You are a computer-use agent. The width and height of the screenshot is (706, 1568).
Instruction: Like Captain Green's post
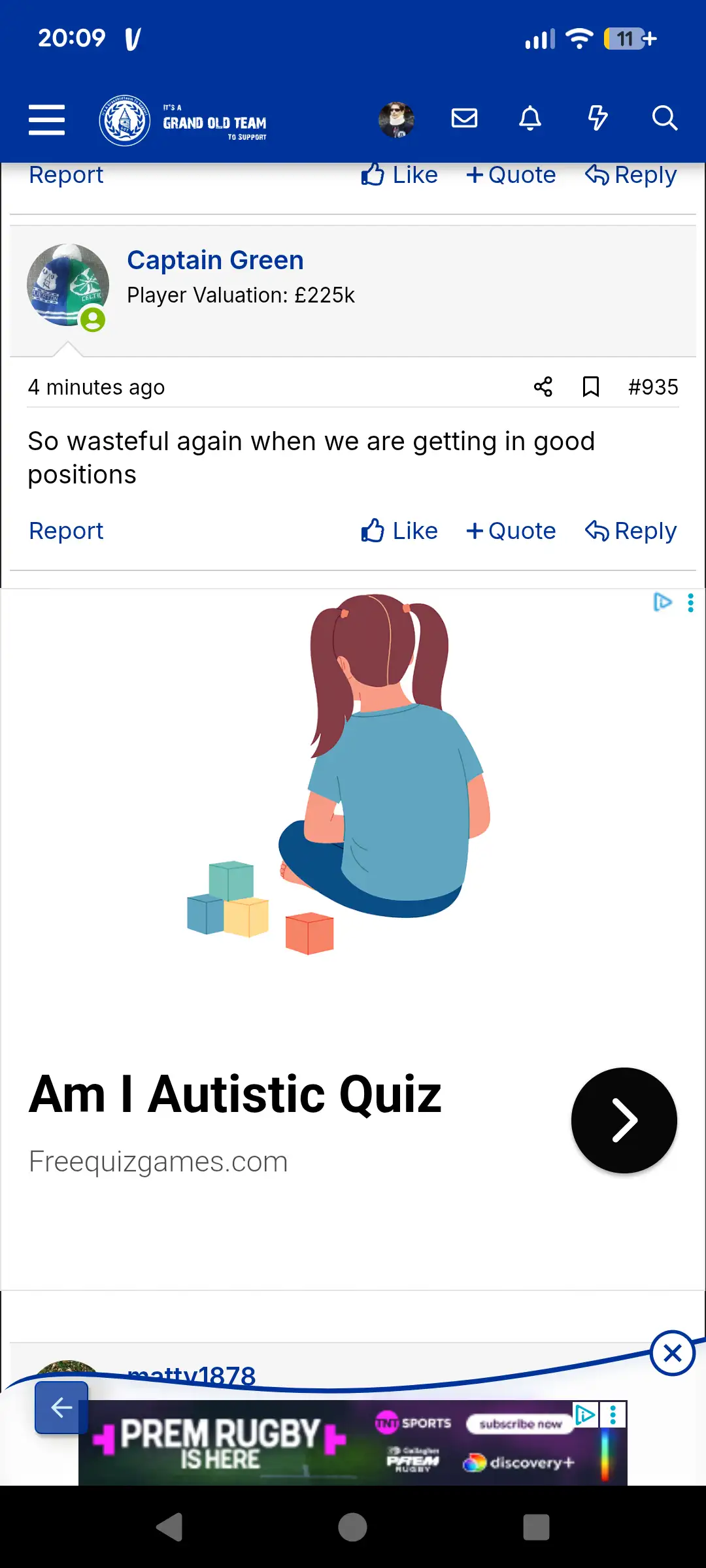click(399, 531)
